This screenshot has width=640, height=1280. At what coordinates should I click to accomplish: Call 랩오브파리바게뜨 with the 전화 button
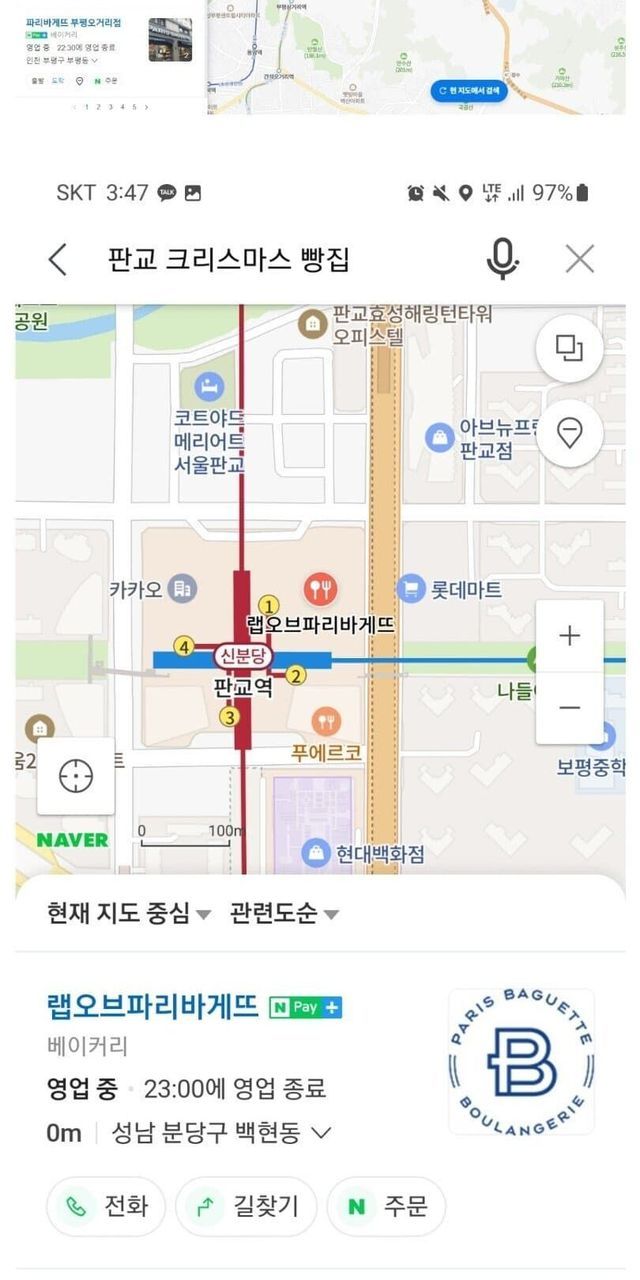pos(106,1206)
